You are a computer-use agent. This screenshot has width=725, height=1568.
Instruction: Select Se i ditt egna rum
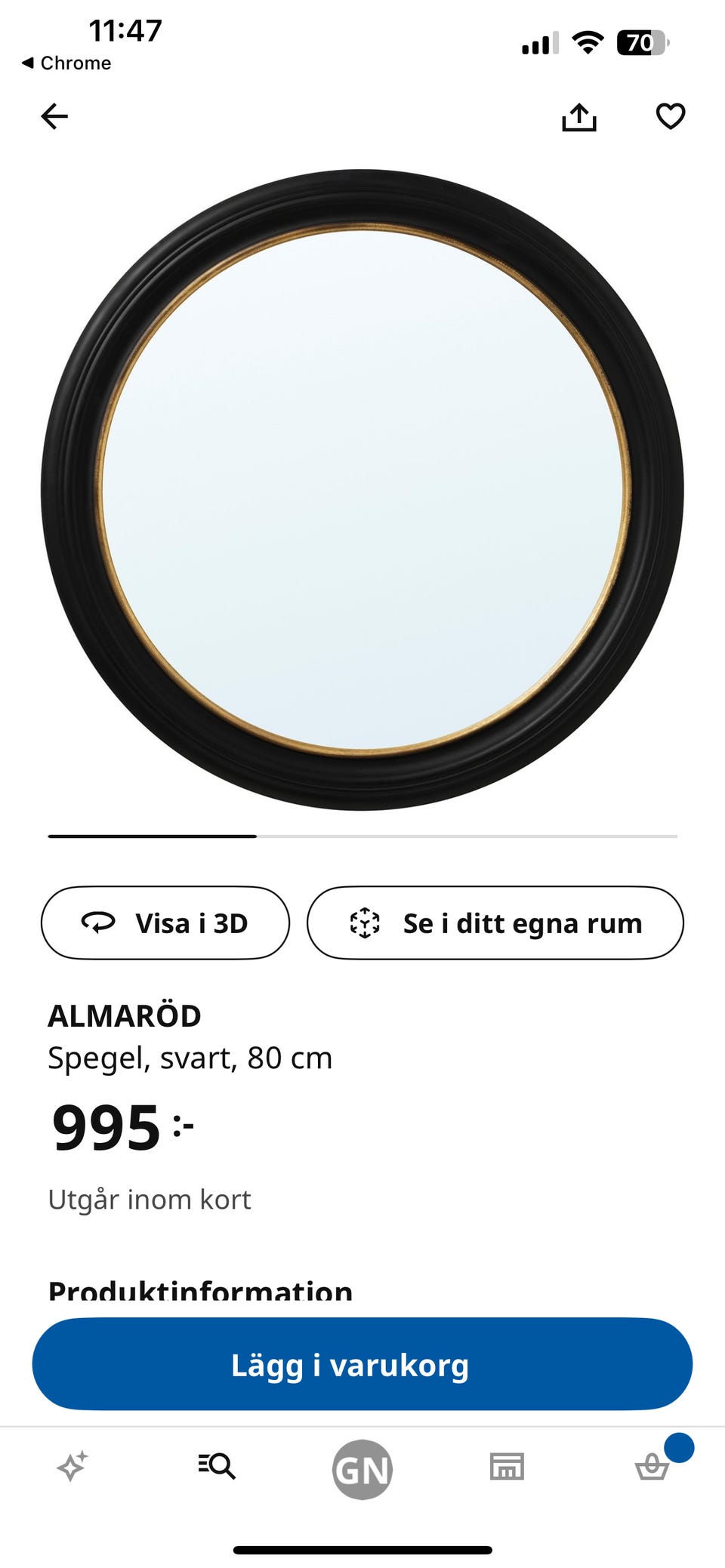pos(495,923)
